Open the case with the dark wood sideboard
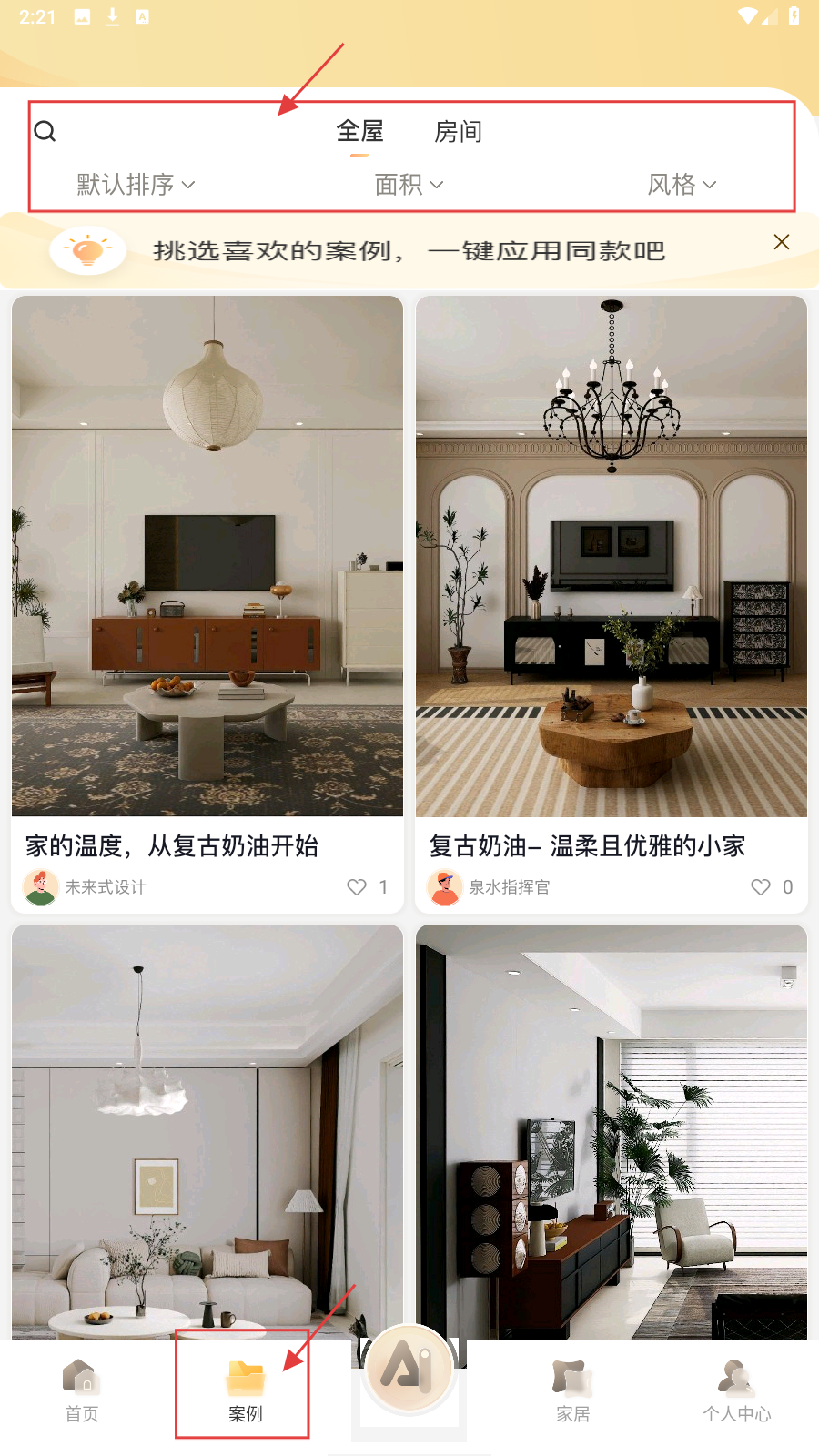The height and width of the screenshot is (1456, 819). click(x=612, y=1128)
